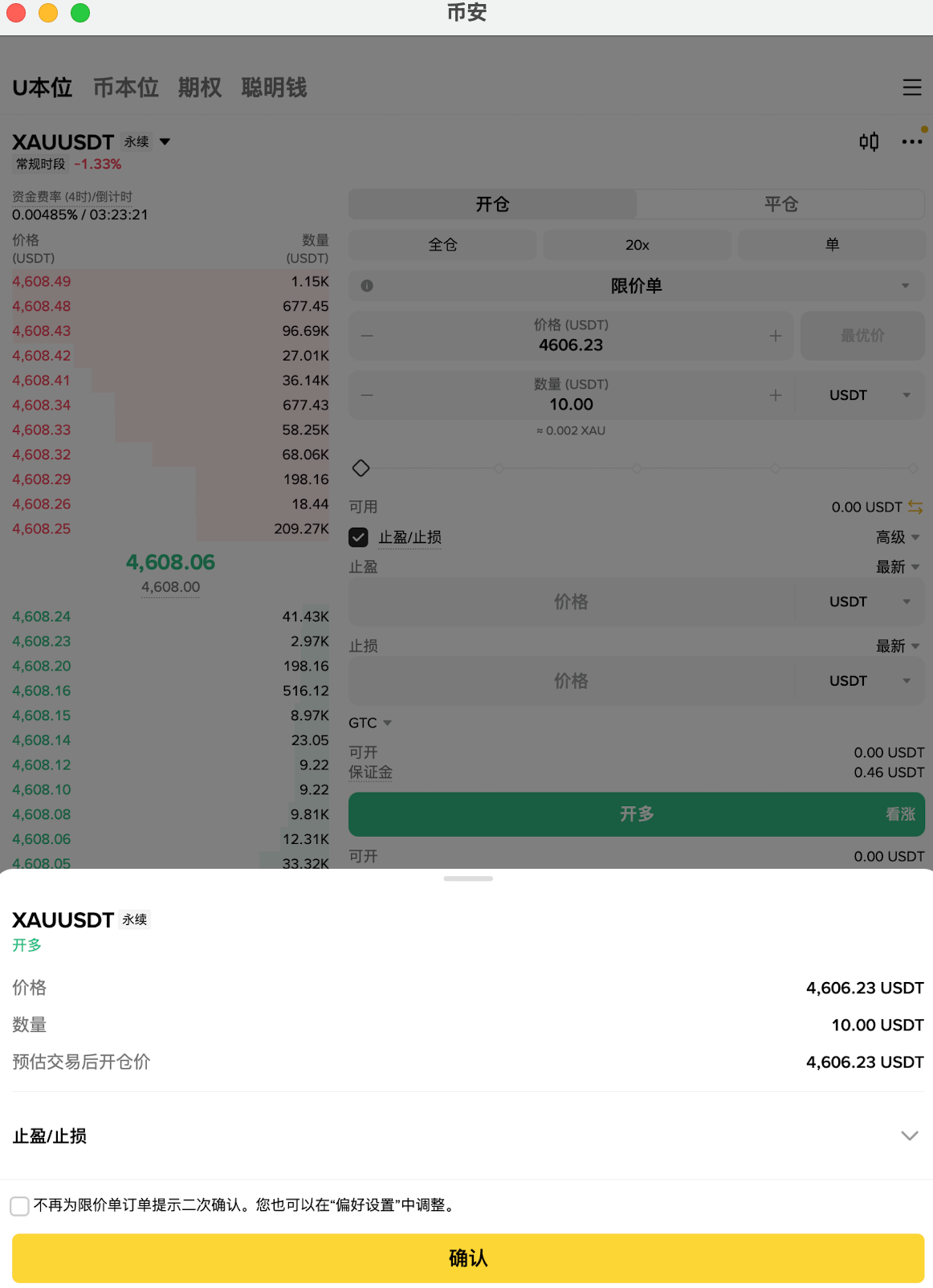Open the XAUUSDT contract selector arrow
The height and width of the screenshot is (1288, 933).
(x=164, y=141)
